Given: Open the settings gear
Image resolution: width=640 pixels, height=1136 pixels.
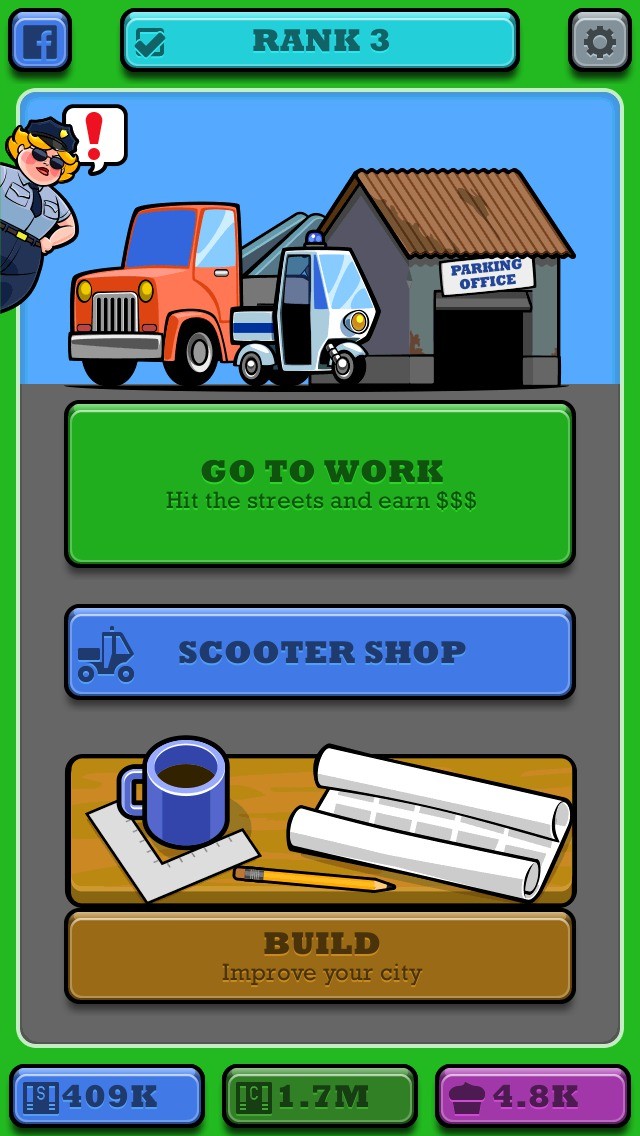Looking at the screenshot, I should click(x=599, y=41).
